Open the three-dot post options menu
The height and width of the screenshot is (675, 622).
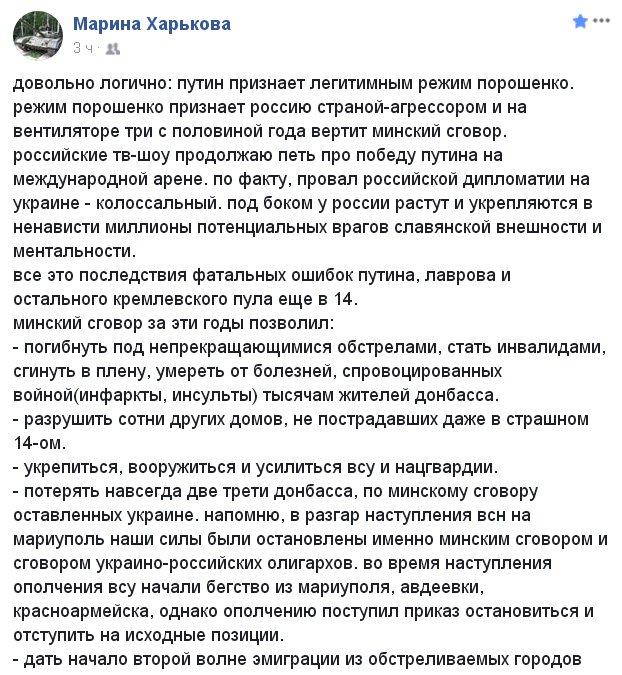(603, 23)
